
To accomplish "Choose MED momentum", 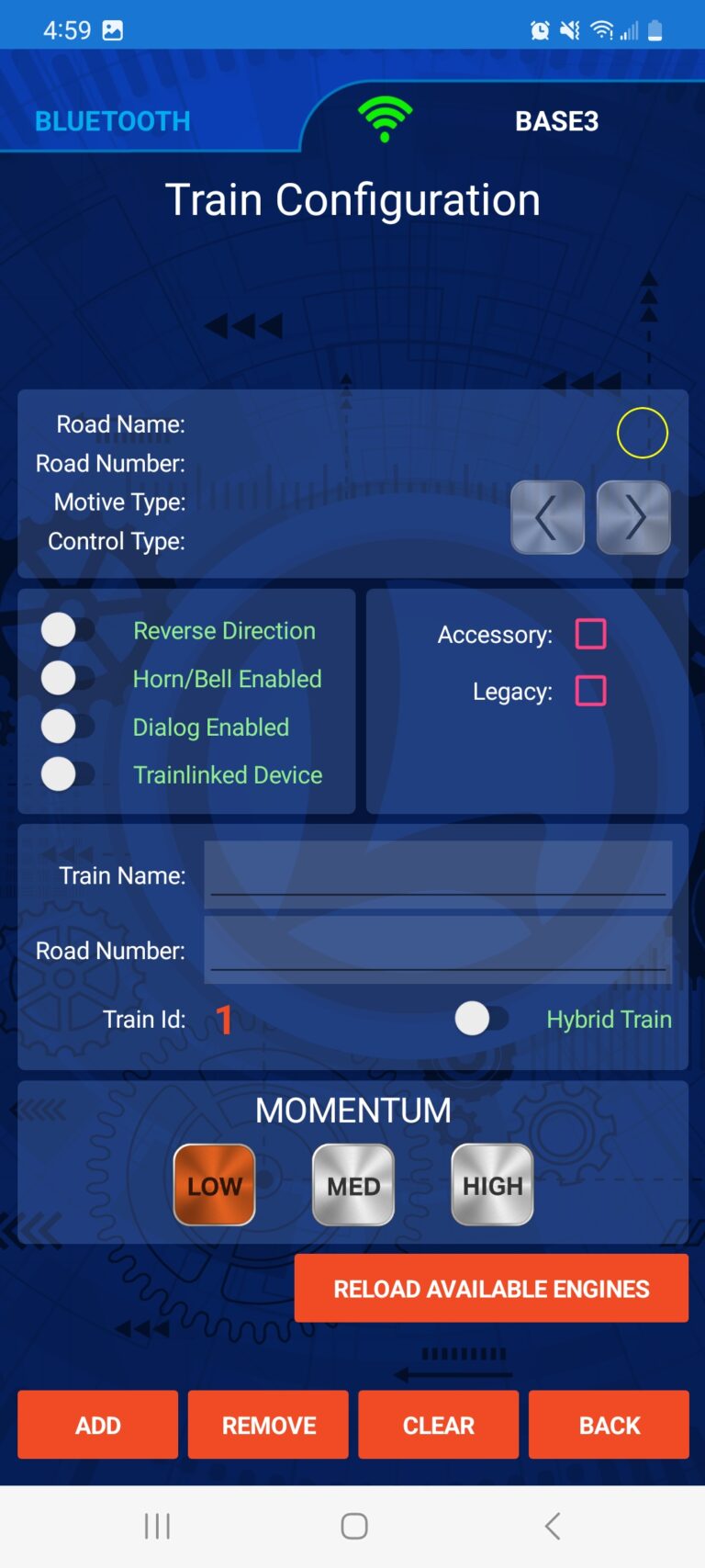I will [x=353, y=1185].
